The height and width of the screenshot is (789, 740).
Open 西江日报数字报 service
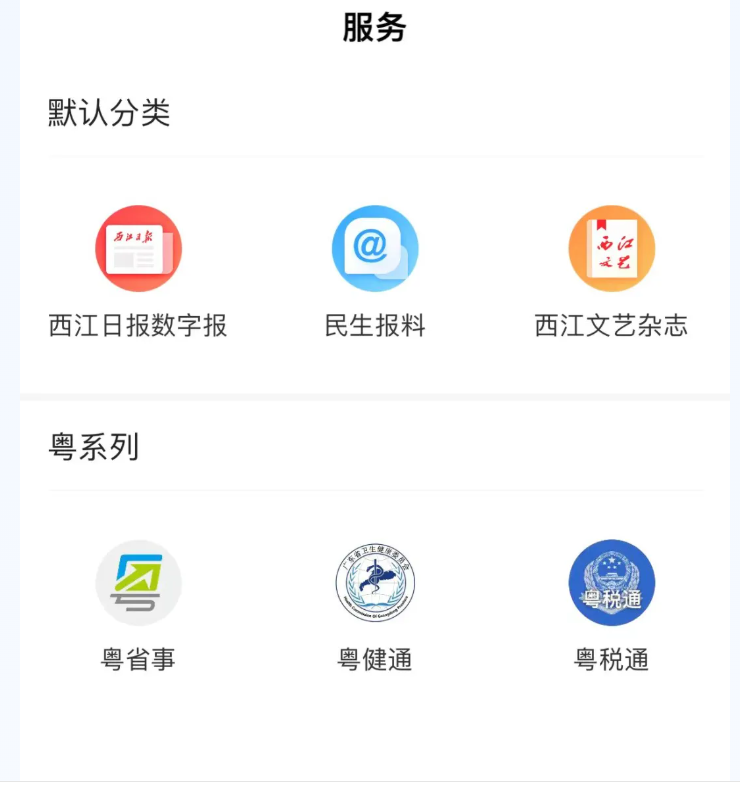pos(138,249)
